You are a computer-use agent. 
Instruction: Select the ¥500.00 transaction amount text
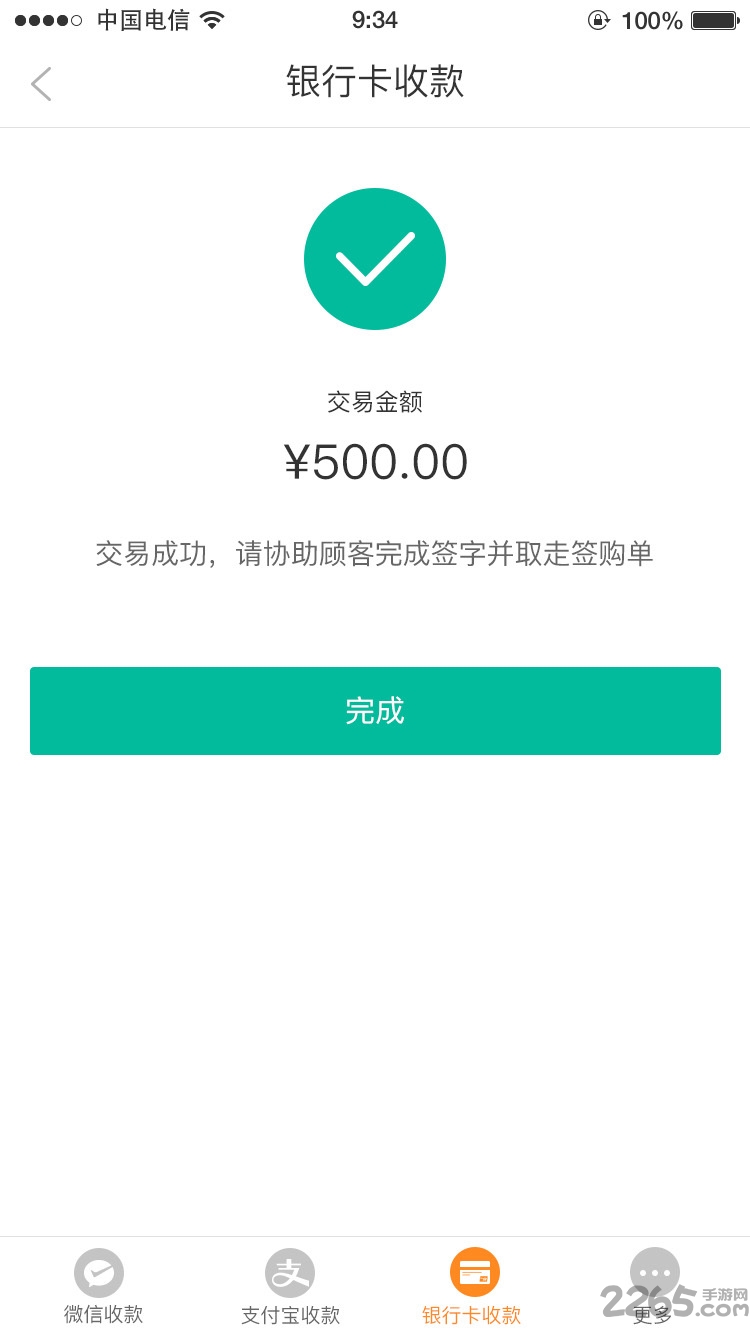(375, 461)
